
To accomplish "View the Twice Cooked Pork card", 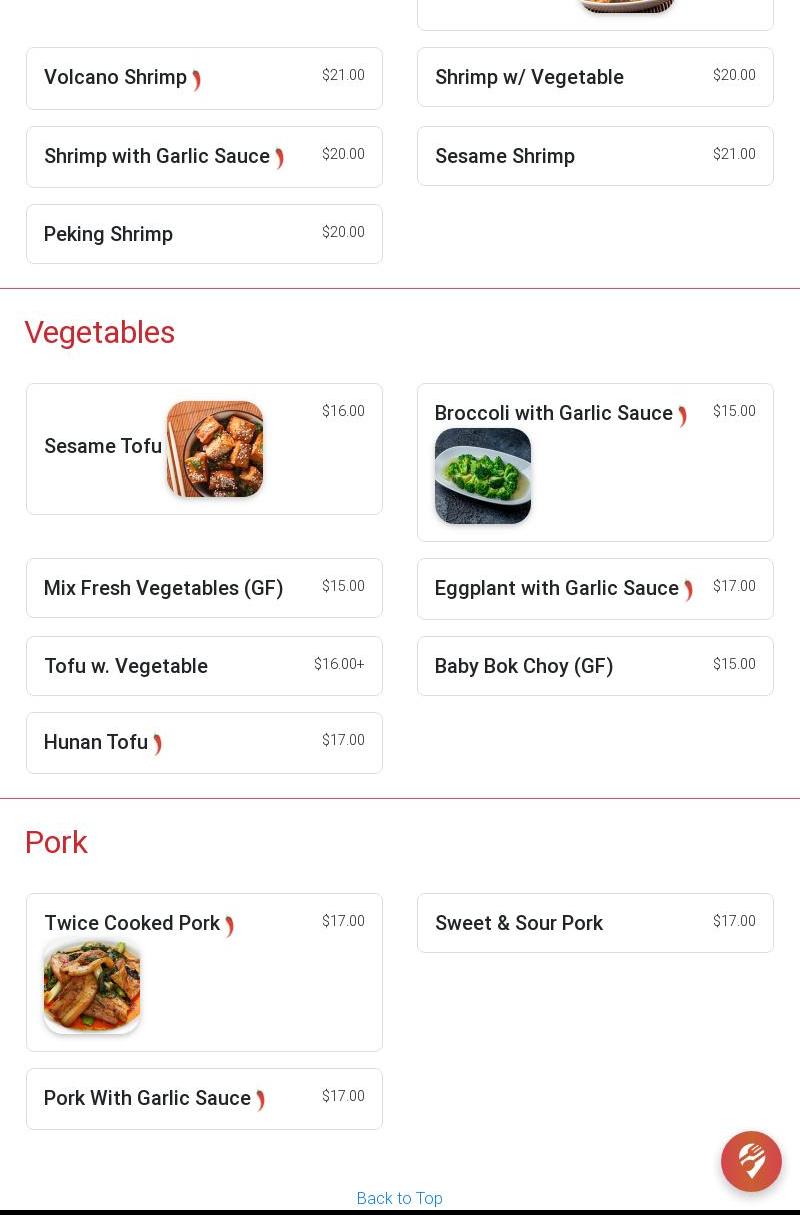I will pos(204,972).
